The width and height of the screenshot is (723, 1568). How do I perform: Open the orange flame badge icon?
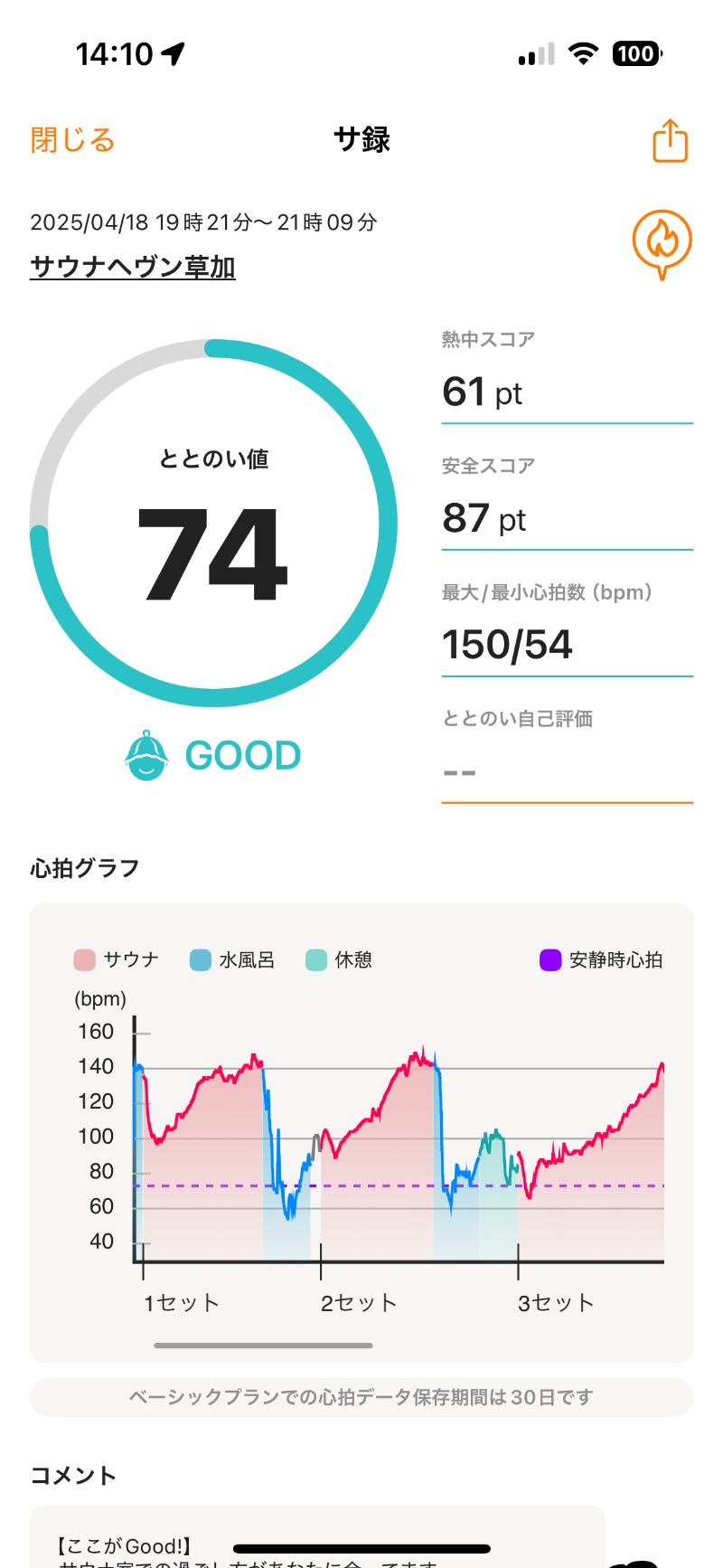pos(662,243)
